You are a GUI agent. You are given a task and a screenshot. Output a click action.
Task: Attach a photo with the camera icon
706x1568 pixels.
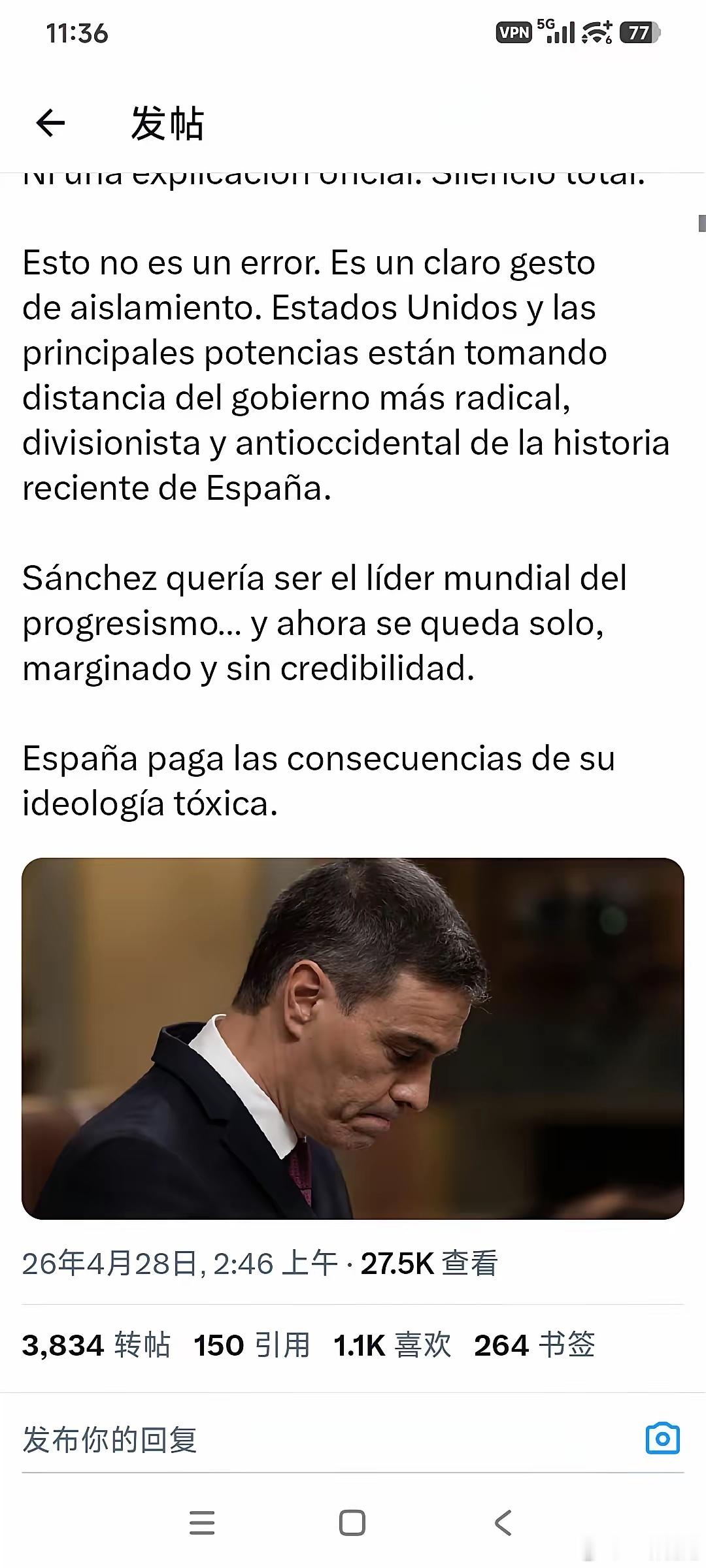(662, 1438)
